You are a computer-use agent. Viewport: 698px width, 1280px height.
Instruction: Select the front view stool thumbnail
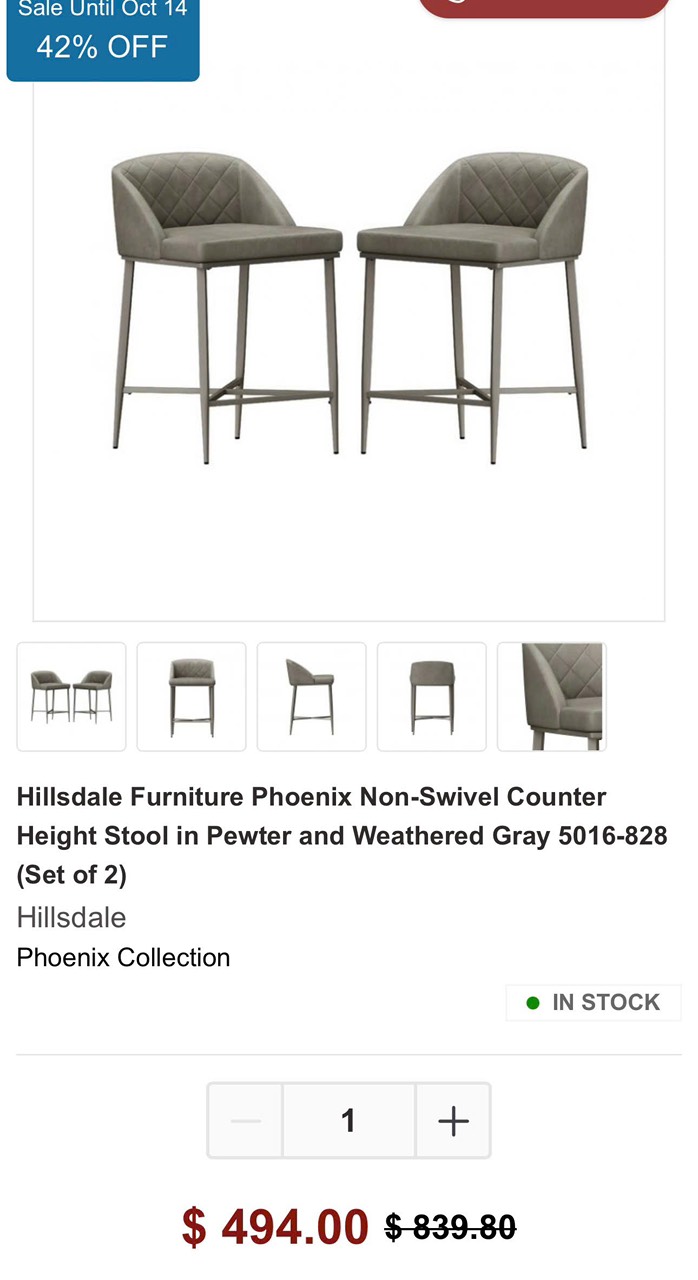[x=191, y=696]
